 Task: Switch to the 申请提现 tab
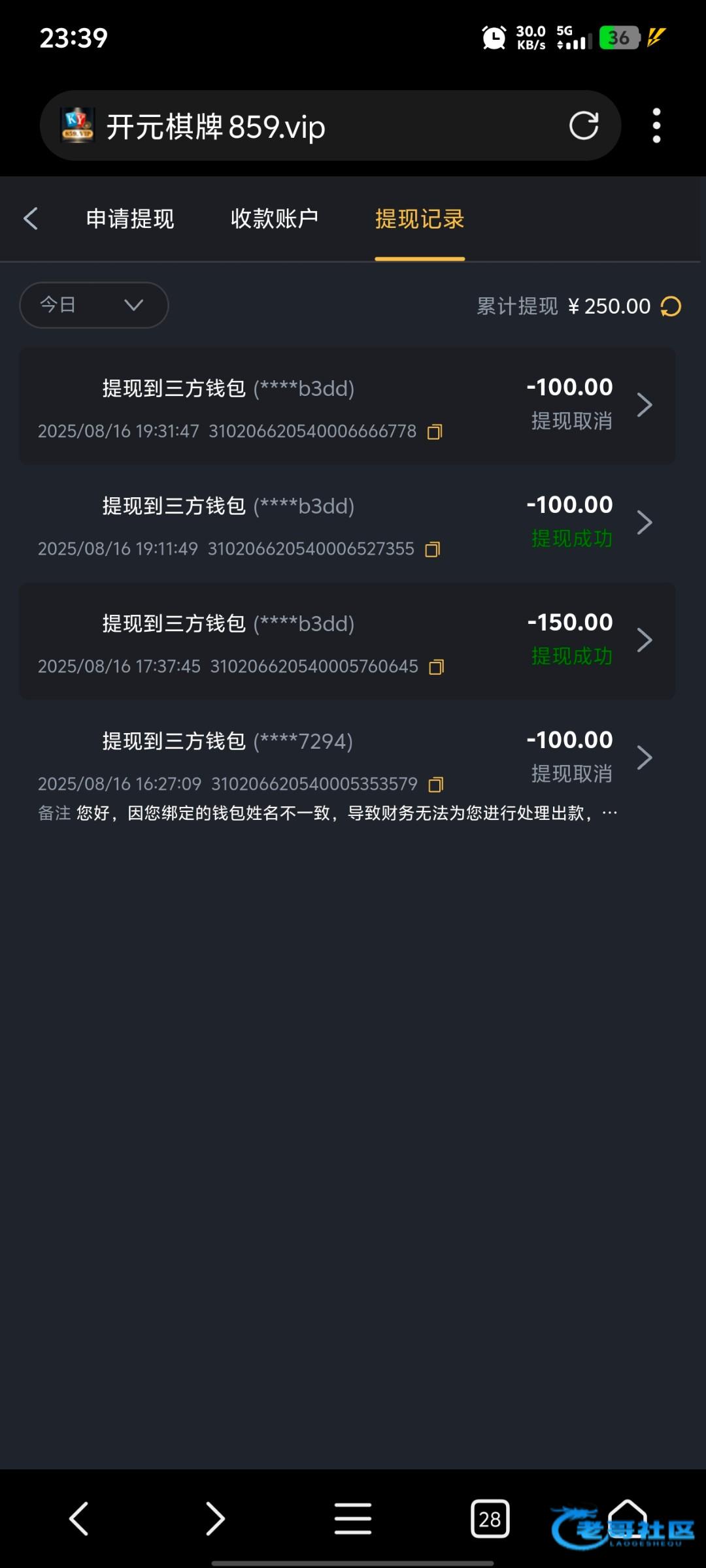pyautogui.click(x=130, y=219)
